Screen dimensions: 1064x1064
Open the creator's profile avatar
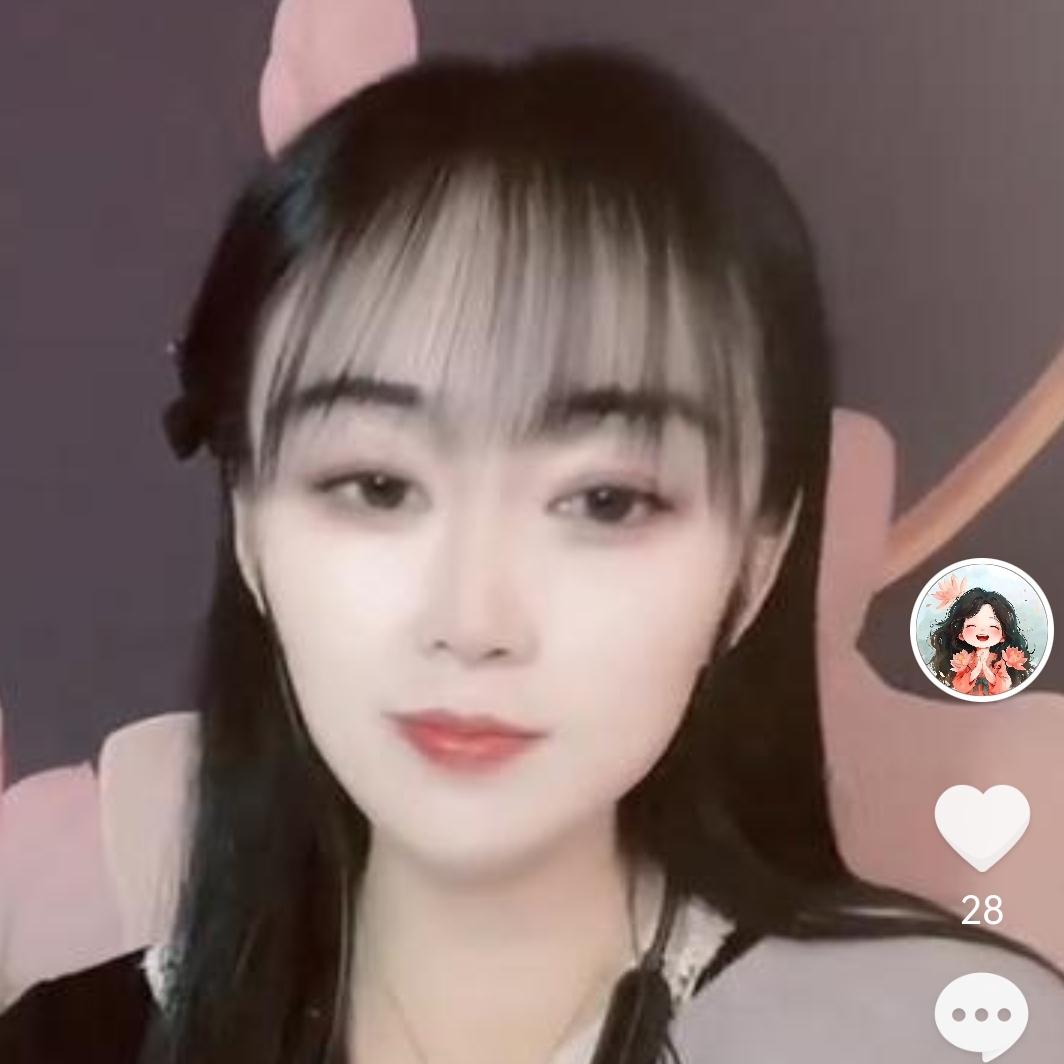981,629
